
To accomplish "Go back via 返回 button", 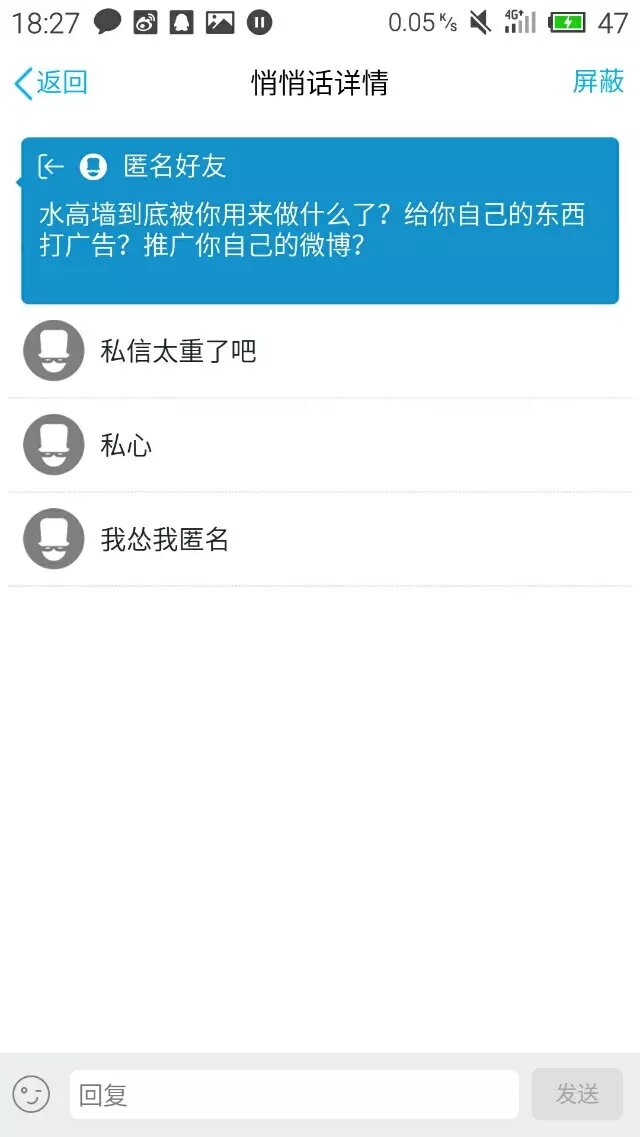I will tap(51, 82).
